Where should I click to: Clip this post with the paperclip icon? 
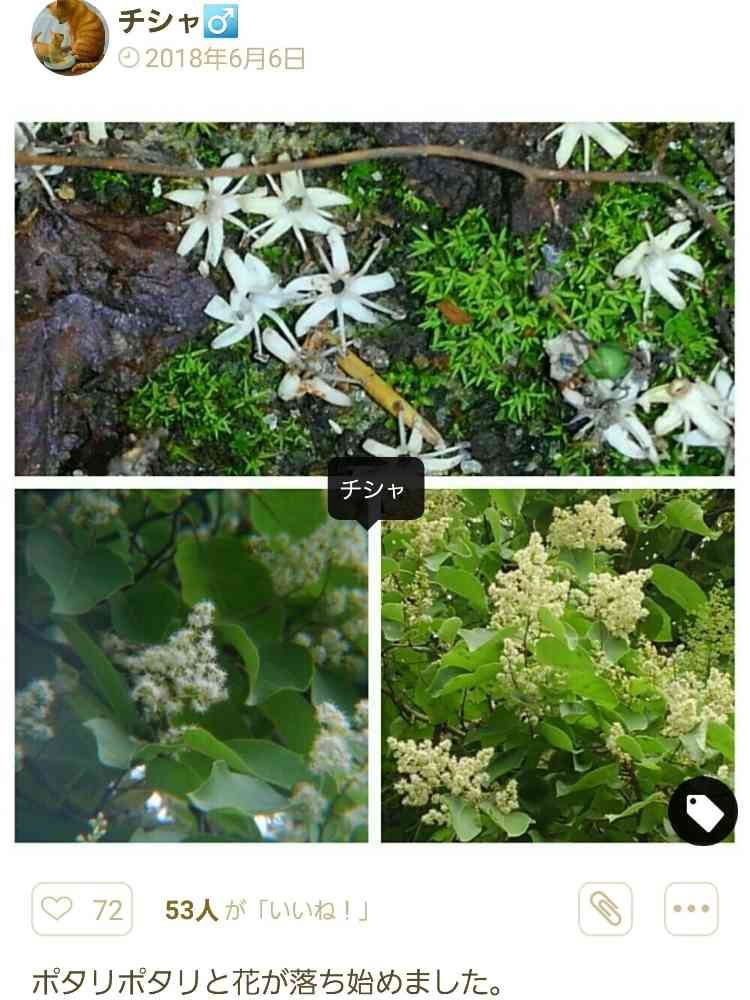coord(605,909)
